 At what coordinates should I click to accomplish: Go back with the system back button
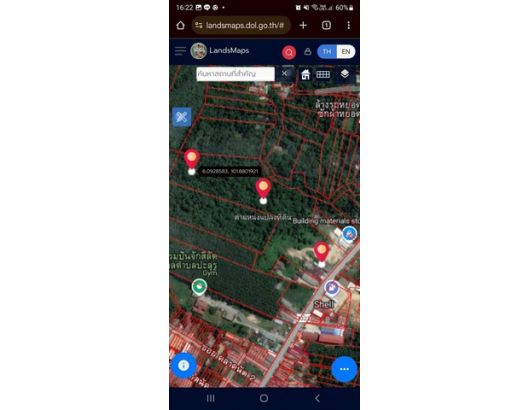coord(317,398)
